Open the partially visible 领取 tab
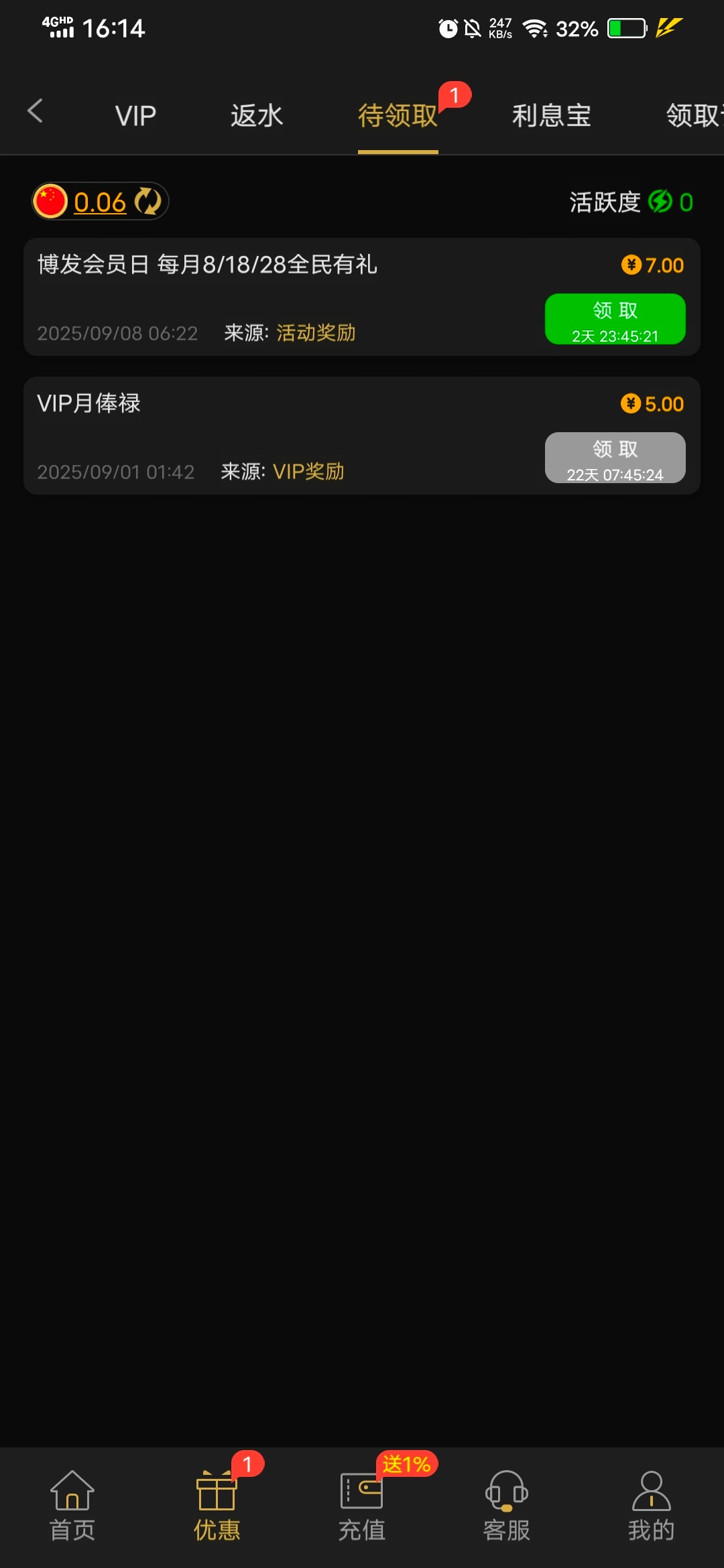Image resolution: width=724 pixels, height=1568 pixels. 693,116
